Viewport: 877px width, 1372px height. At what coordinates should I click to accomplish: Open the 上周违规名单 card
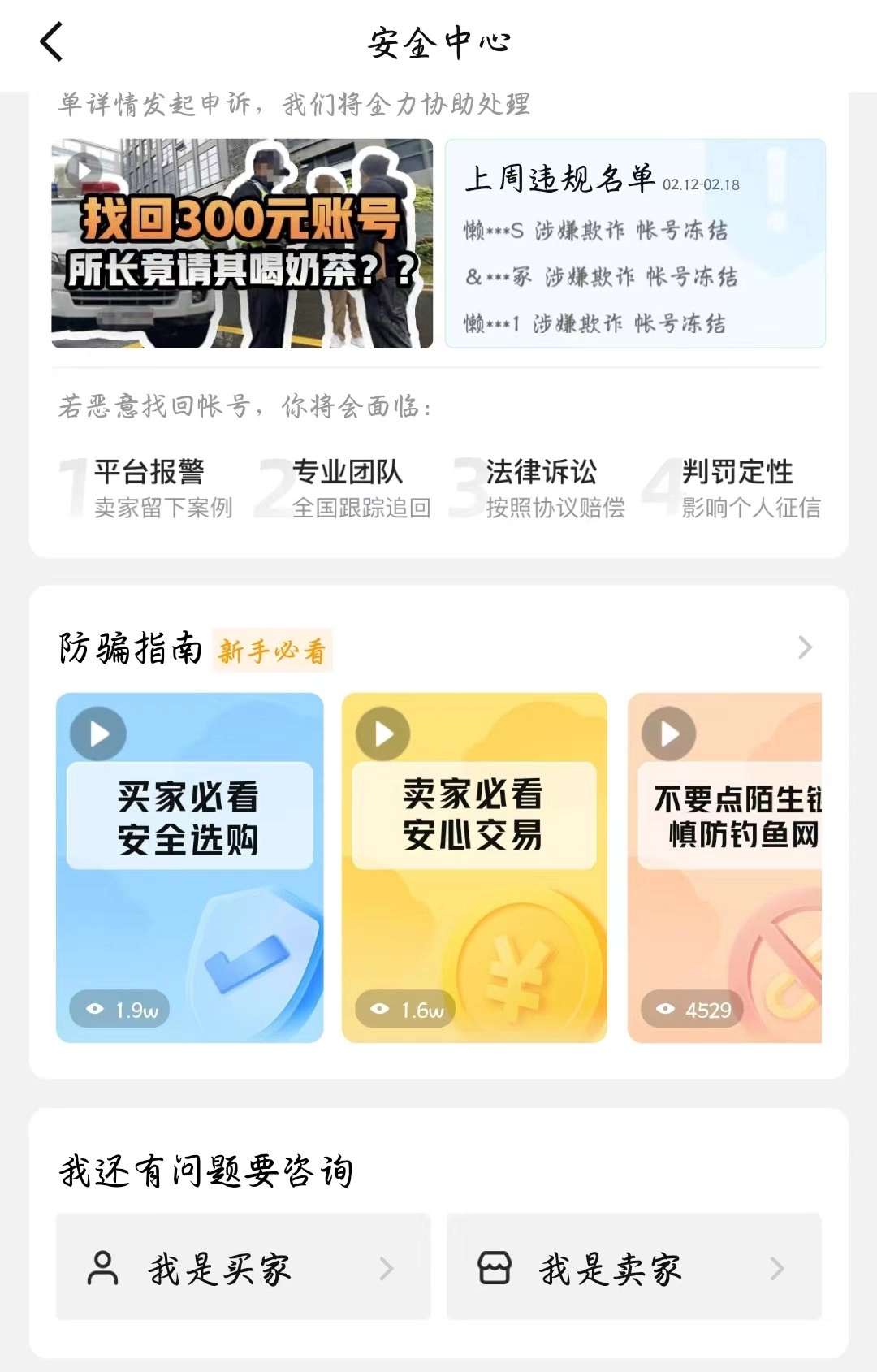635,244
